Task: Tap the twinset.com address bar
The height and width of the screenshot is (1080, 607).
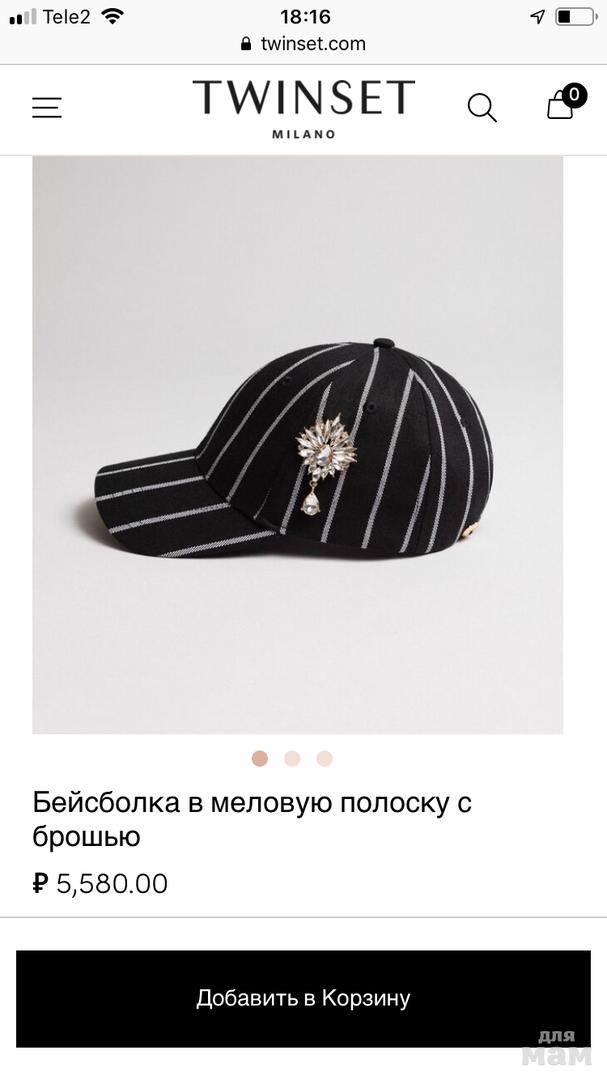Action: coord(303,44)
